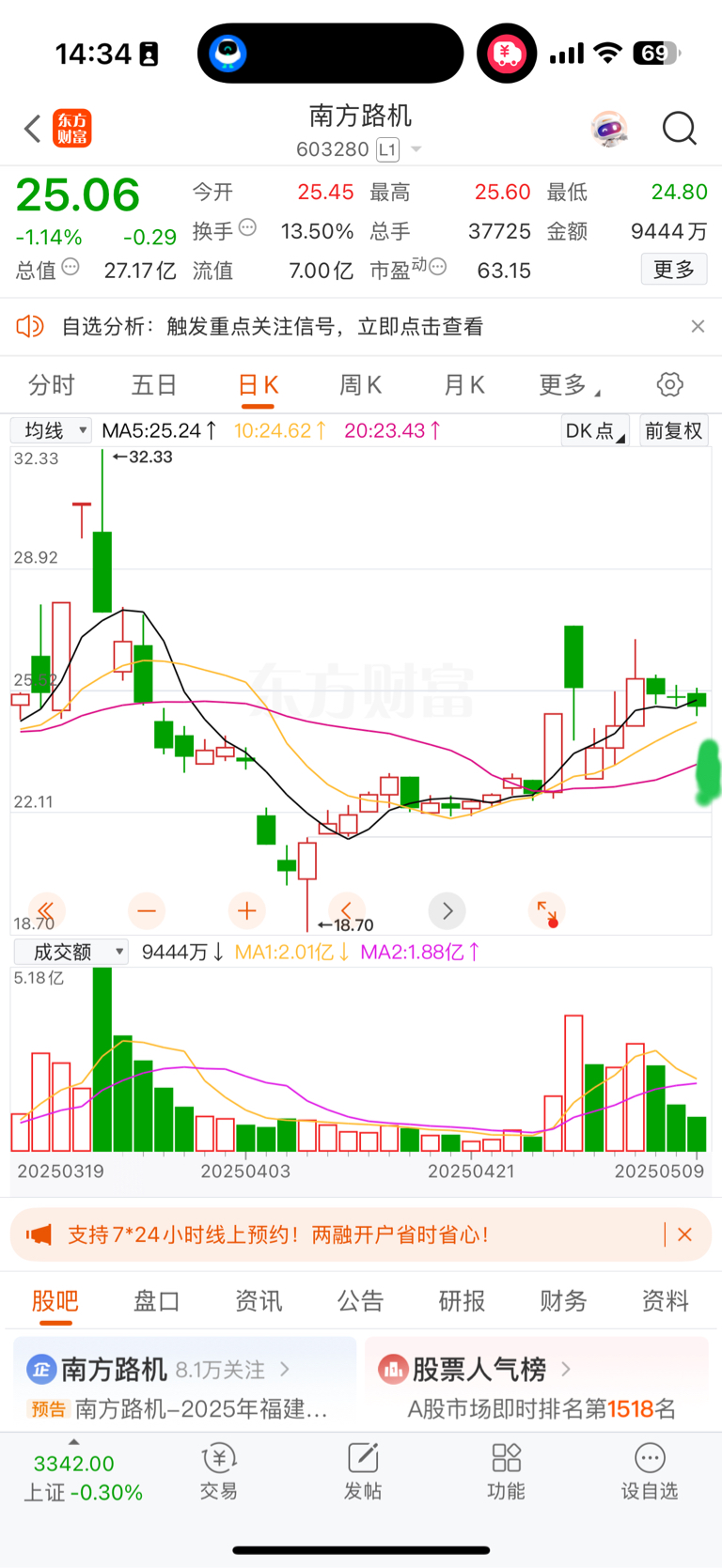Viewport: 722px width, 1568px height.
Task: Switch to the 分时 chart tab
Action: click(x=52, y=385)
